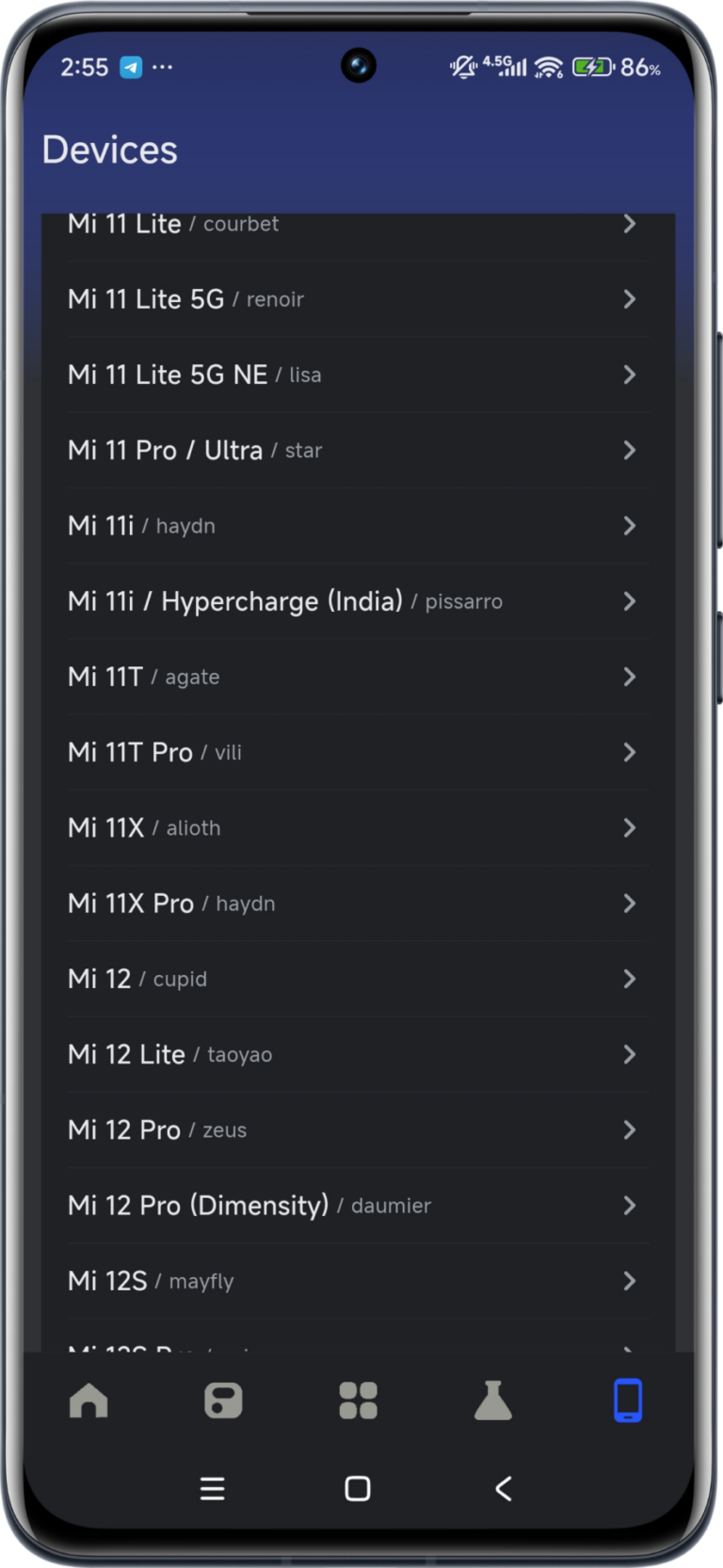Tap the Wi-Fi status icon
The image size is (723, 1568).
click(548, 66)
